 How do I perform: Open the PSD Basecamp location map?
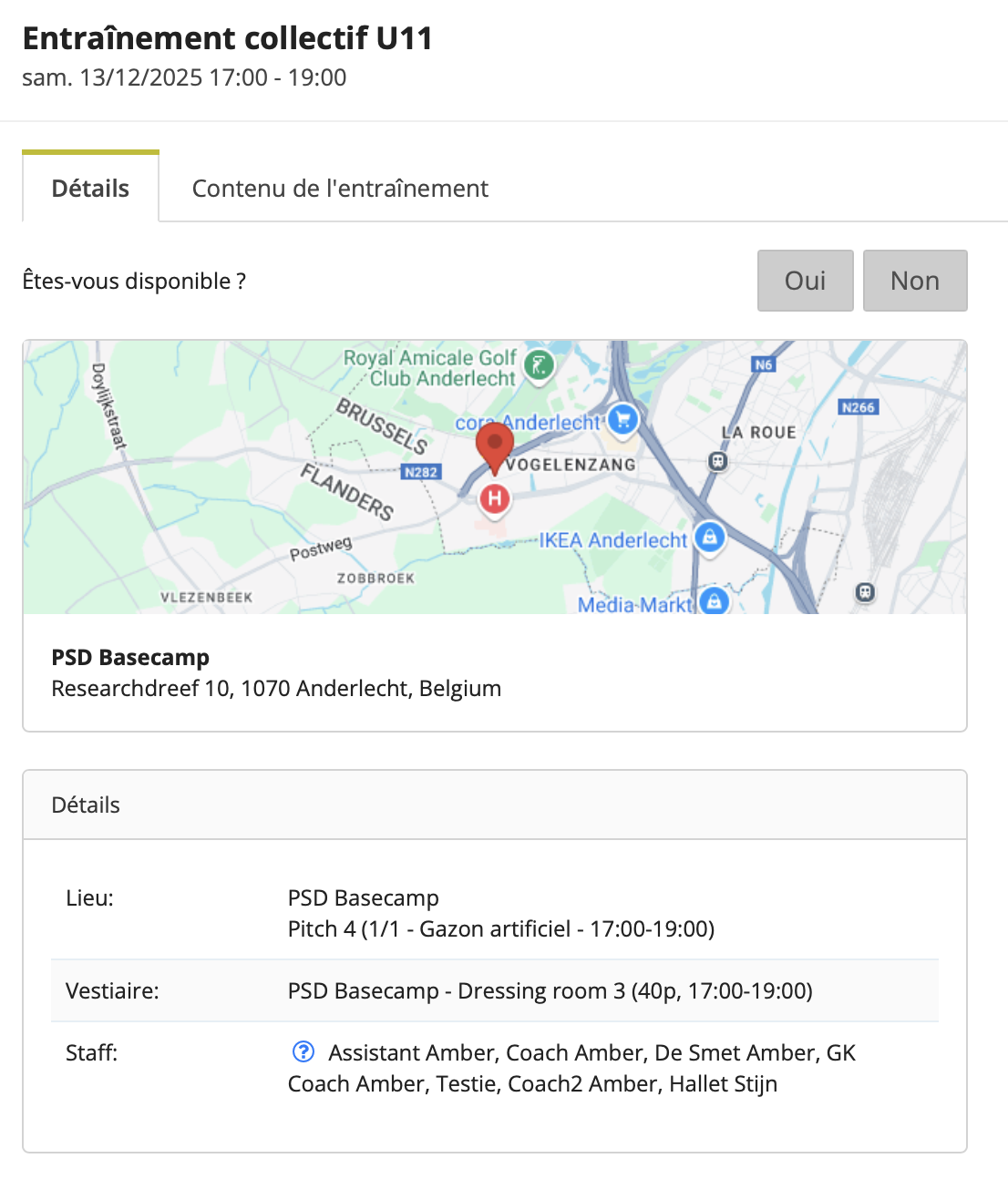[x=494, y=477]
